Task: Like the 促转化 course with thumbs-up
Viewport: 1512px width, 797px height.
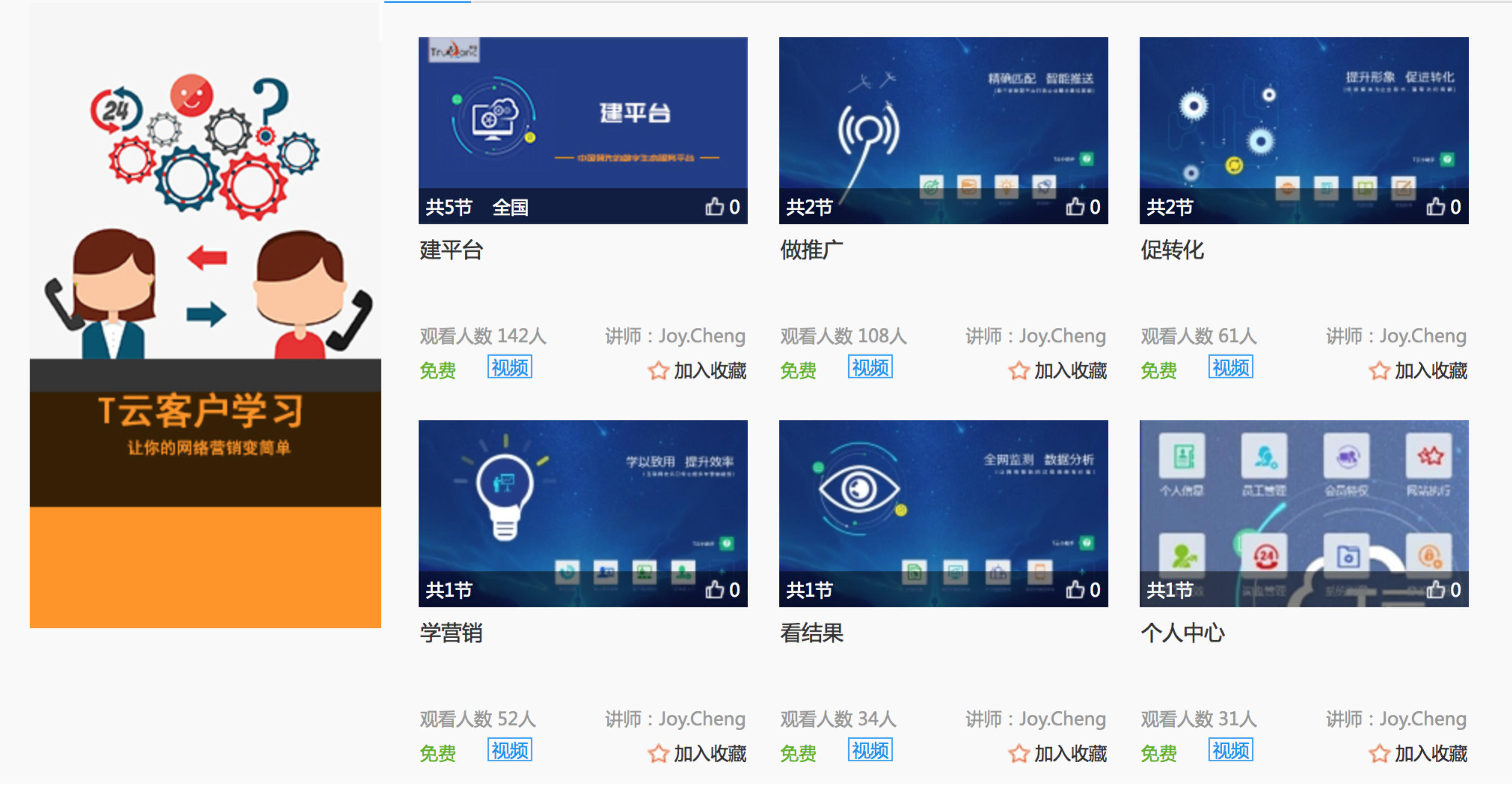Action: tap(1435, 207)
